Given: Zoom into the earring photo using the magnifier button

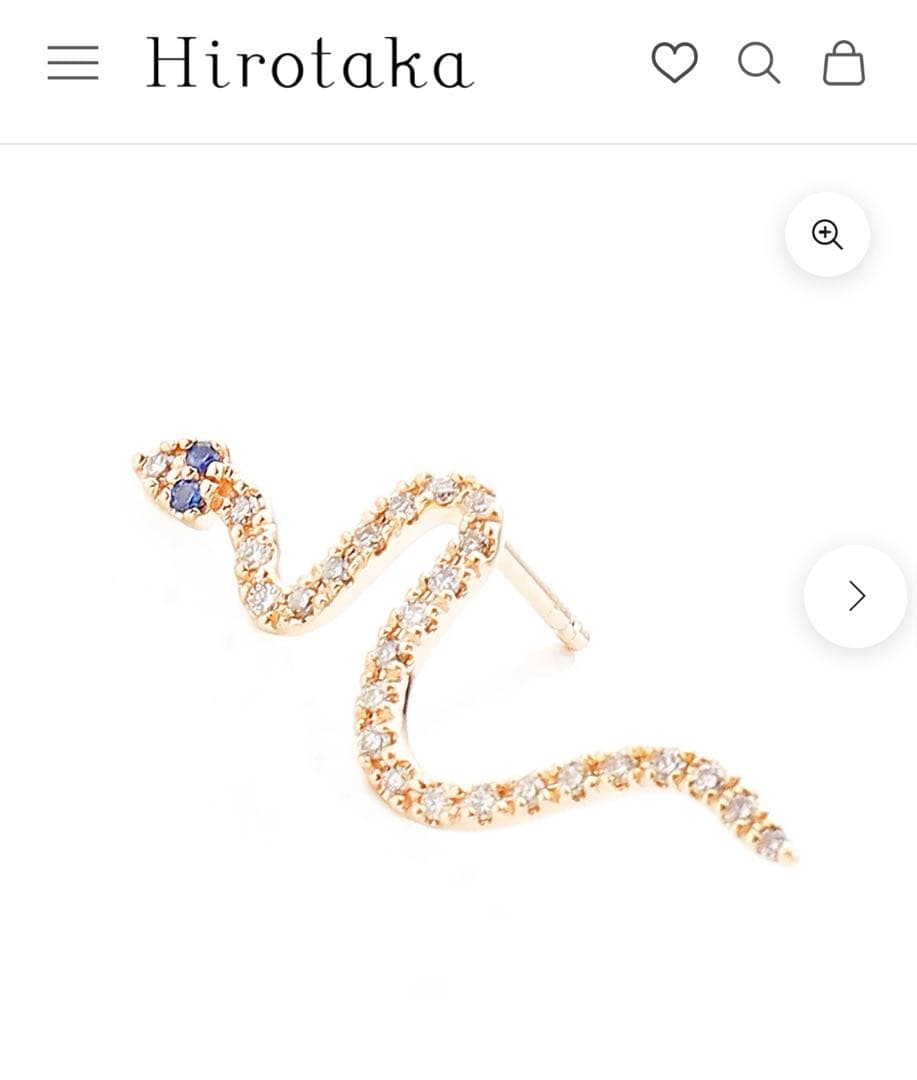Looking at the screenshot, I should [827, 232].
